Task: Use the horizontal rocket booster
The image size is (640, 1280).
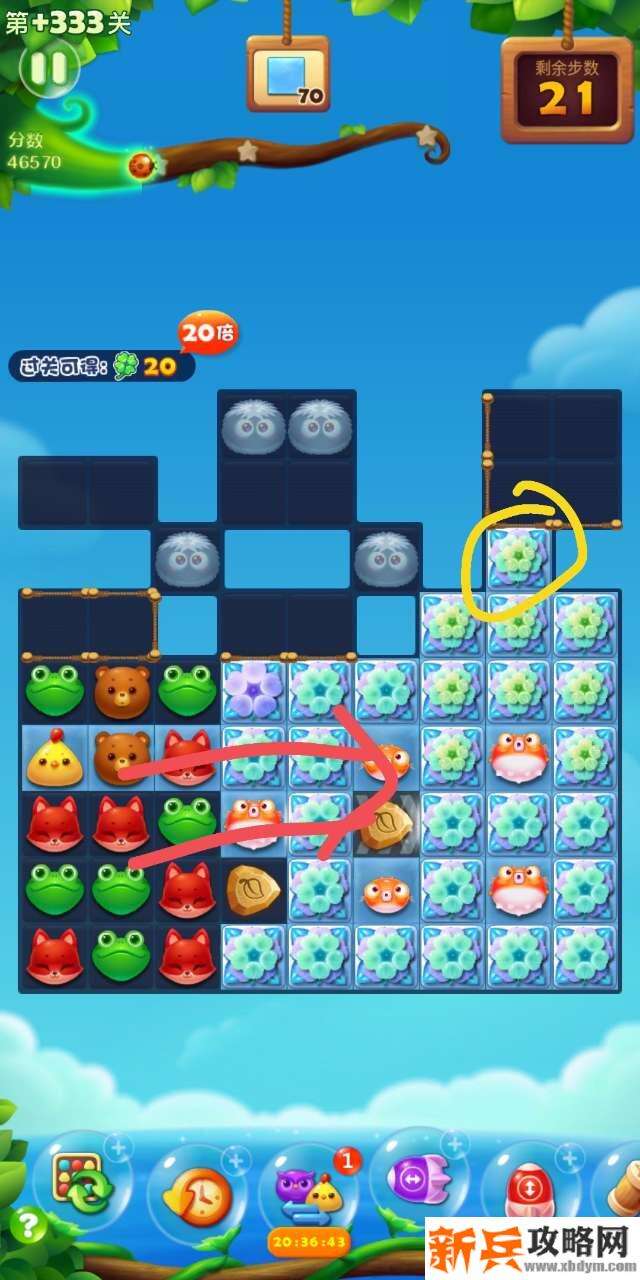Action: pyautogui.click(x=418, y=1183)
